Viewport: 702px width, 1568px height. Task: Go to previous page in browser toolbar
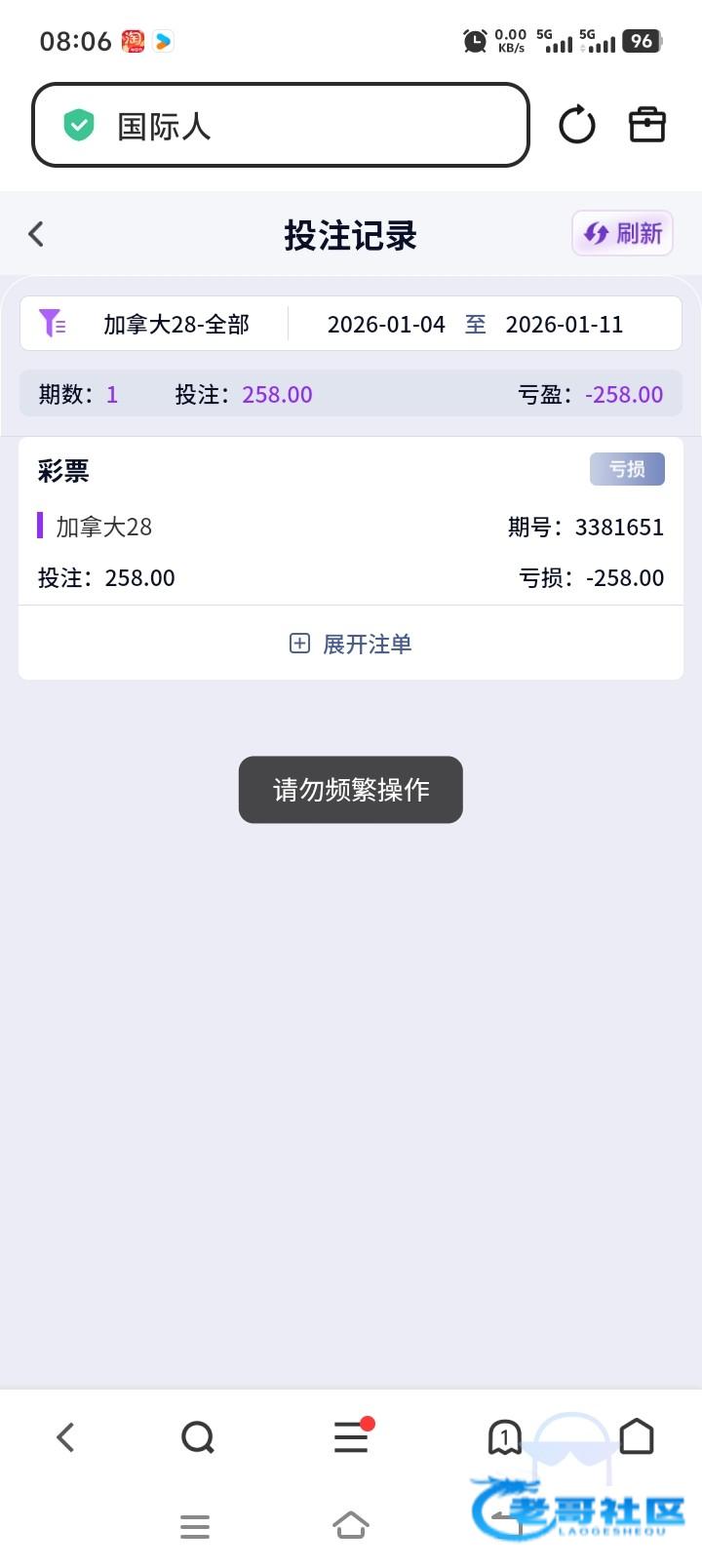(65, 1437)
